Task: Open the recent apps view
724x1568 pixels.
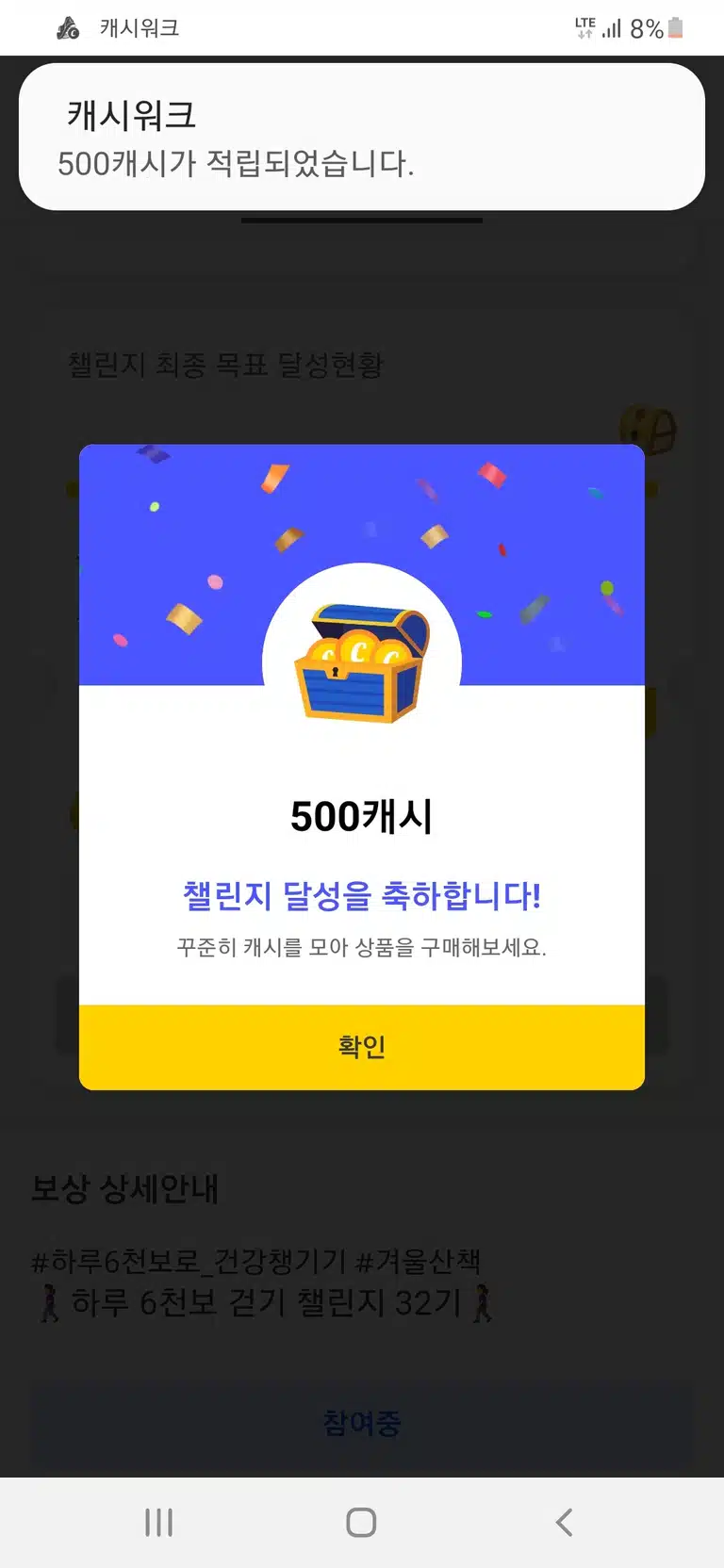Action: [158, 1522]
